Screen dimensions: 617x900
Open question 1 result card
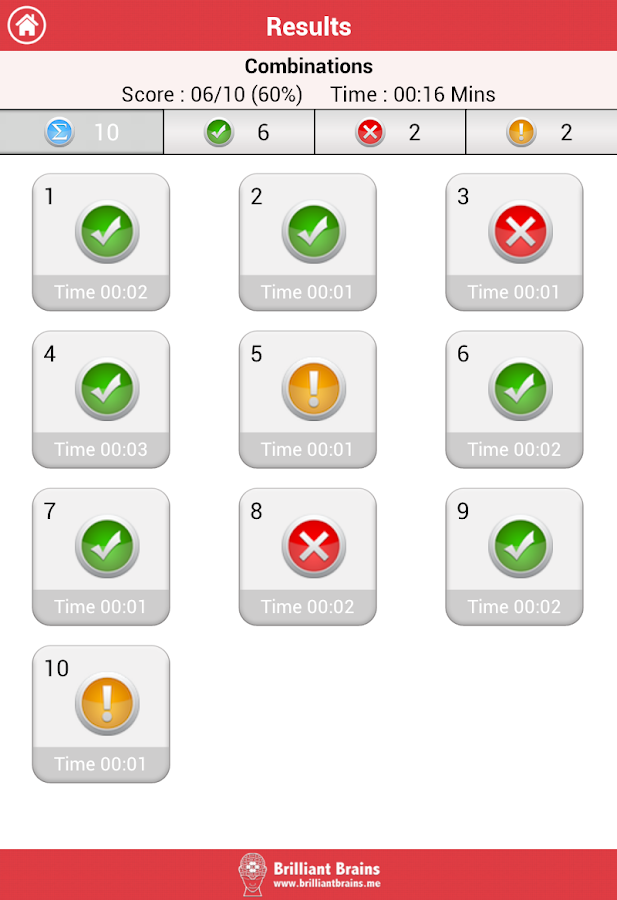[101, 242]
